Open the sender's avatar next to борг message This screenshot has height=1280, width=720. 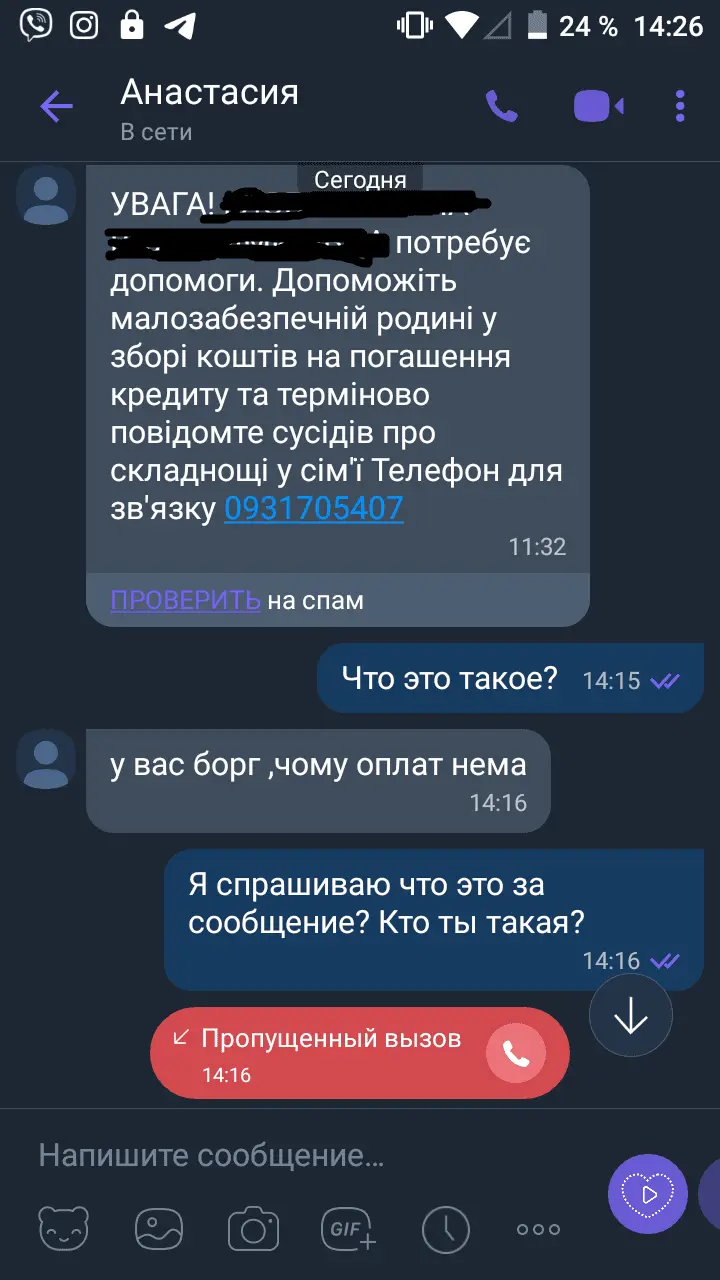(x=46, y=760)
